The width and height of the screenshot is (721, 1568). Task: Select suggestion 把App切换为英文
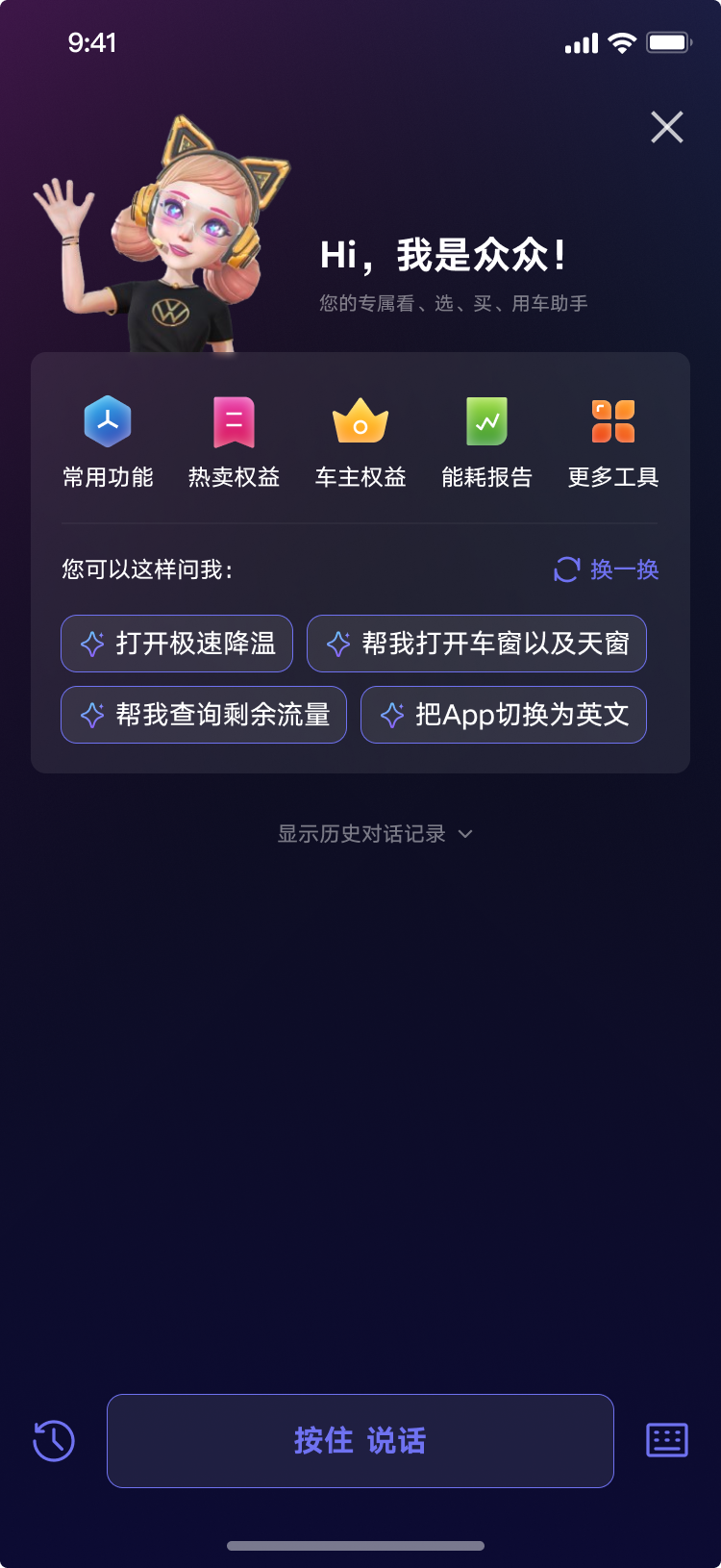(504, 715)
